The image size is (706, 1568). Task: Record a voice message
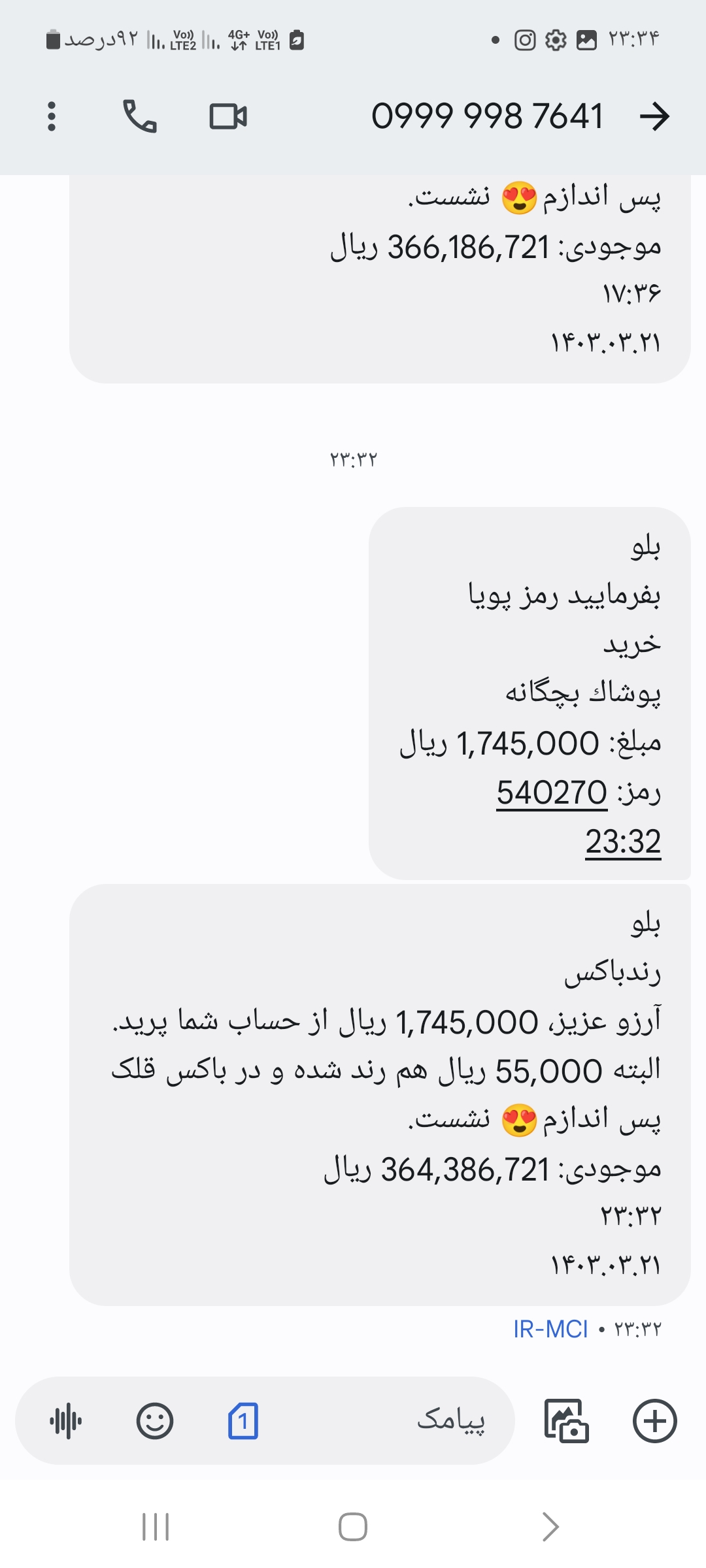coord(66,1420)
